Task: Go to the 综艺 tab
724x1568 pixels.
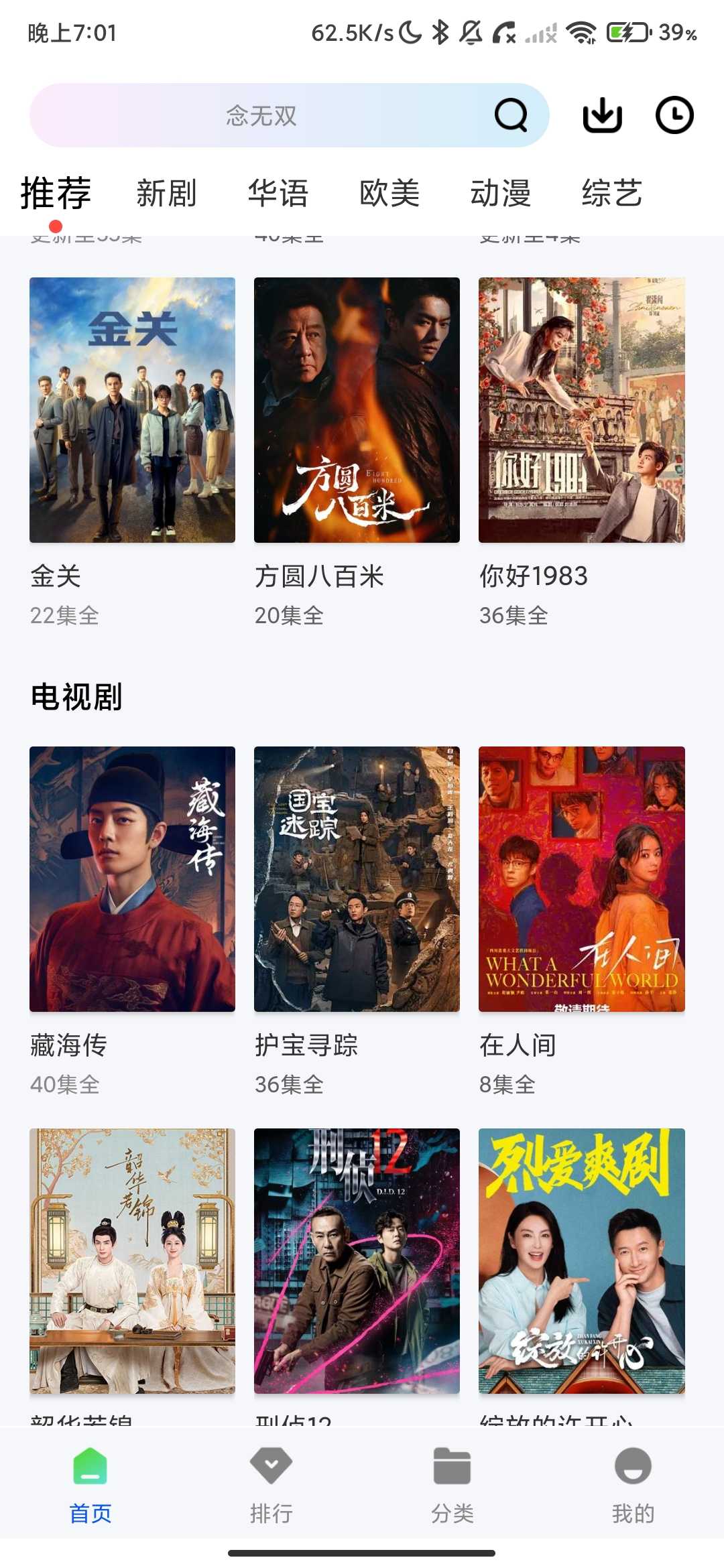Action: (x=612, y=194)
